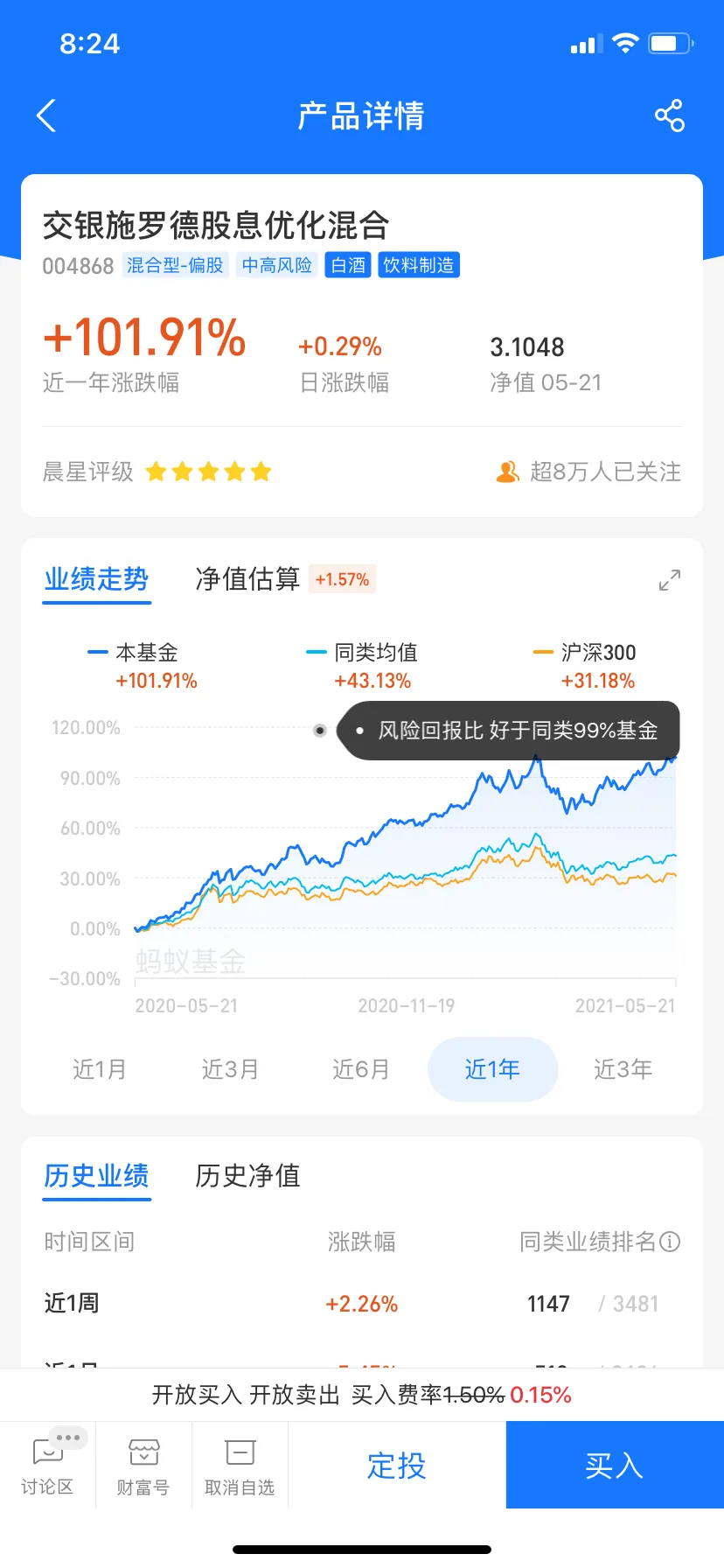The width and height of the screenshot is (724, 1568).
Task: Tap the 买入 button
Action: (615, 1465)
